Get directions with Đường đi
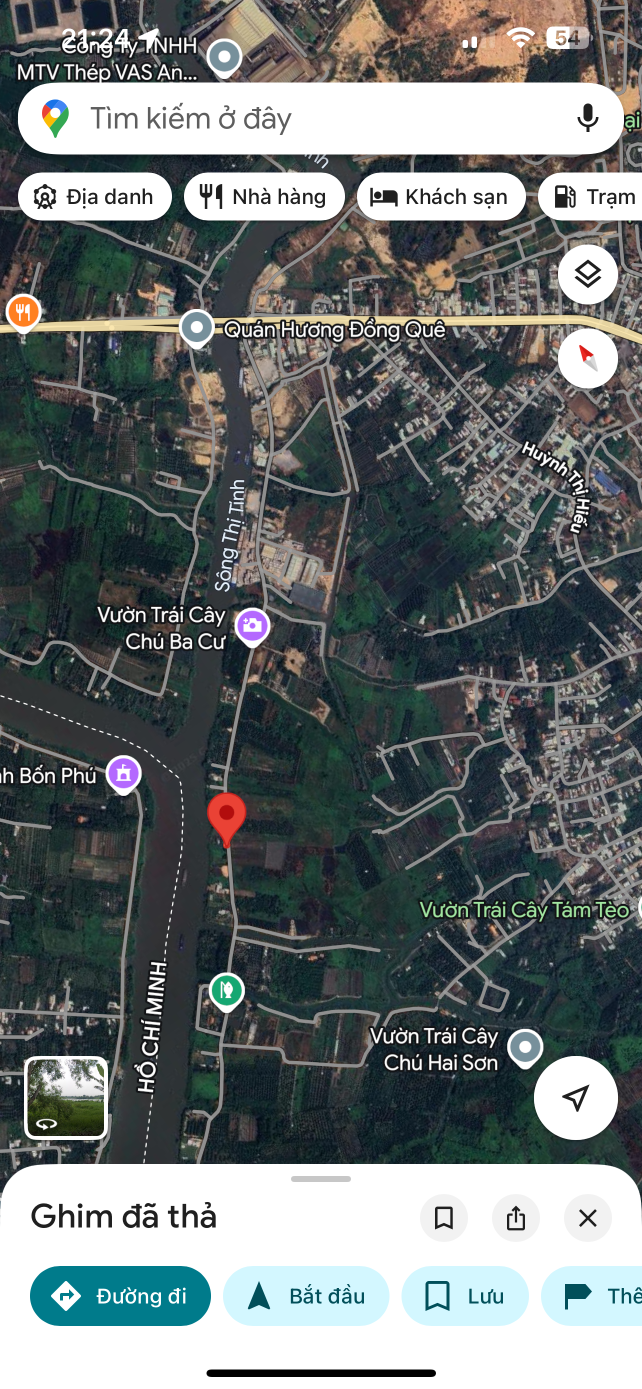This screenshot has height=1389, width=642. click(121, 1296)
